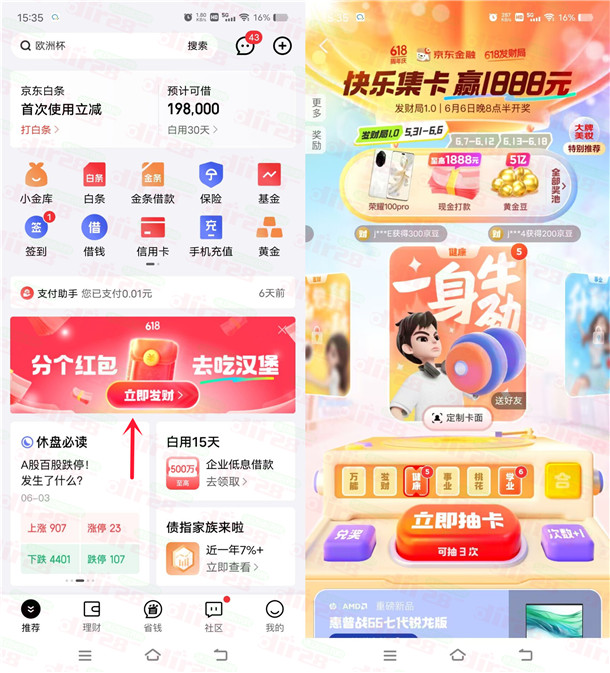Tap the 打白条 link
The width and height of the screenshot is (610, 673).
pyautogui.click(x=40, y=129)
